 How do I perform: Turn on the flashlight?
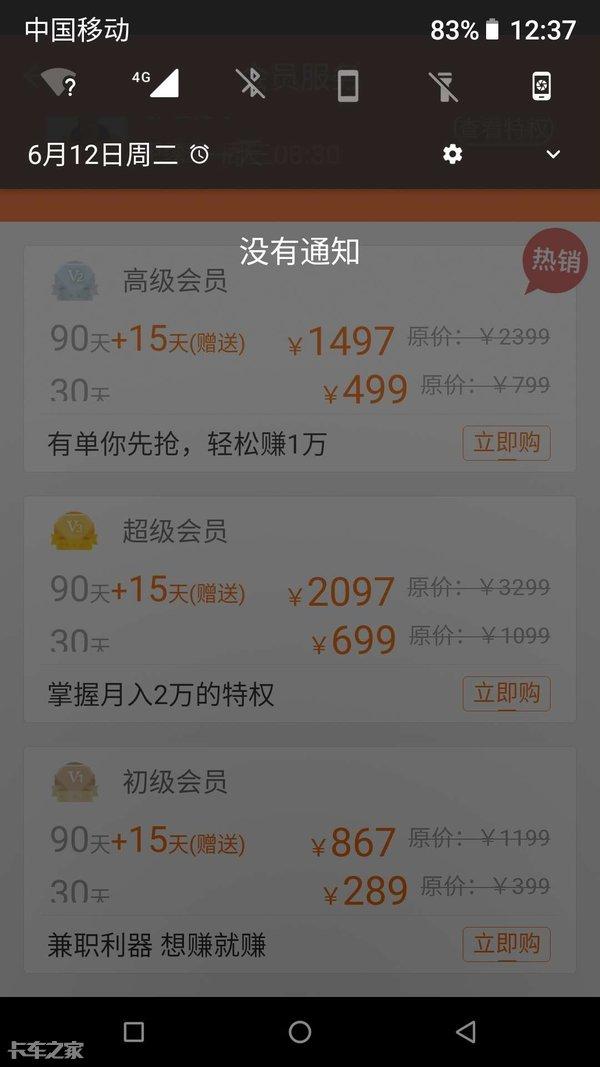(x=444, y=86)
